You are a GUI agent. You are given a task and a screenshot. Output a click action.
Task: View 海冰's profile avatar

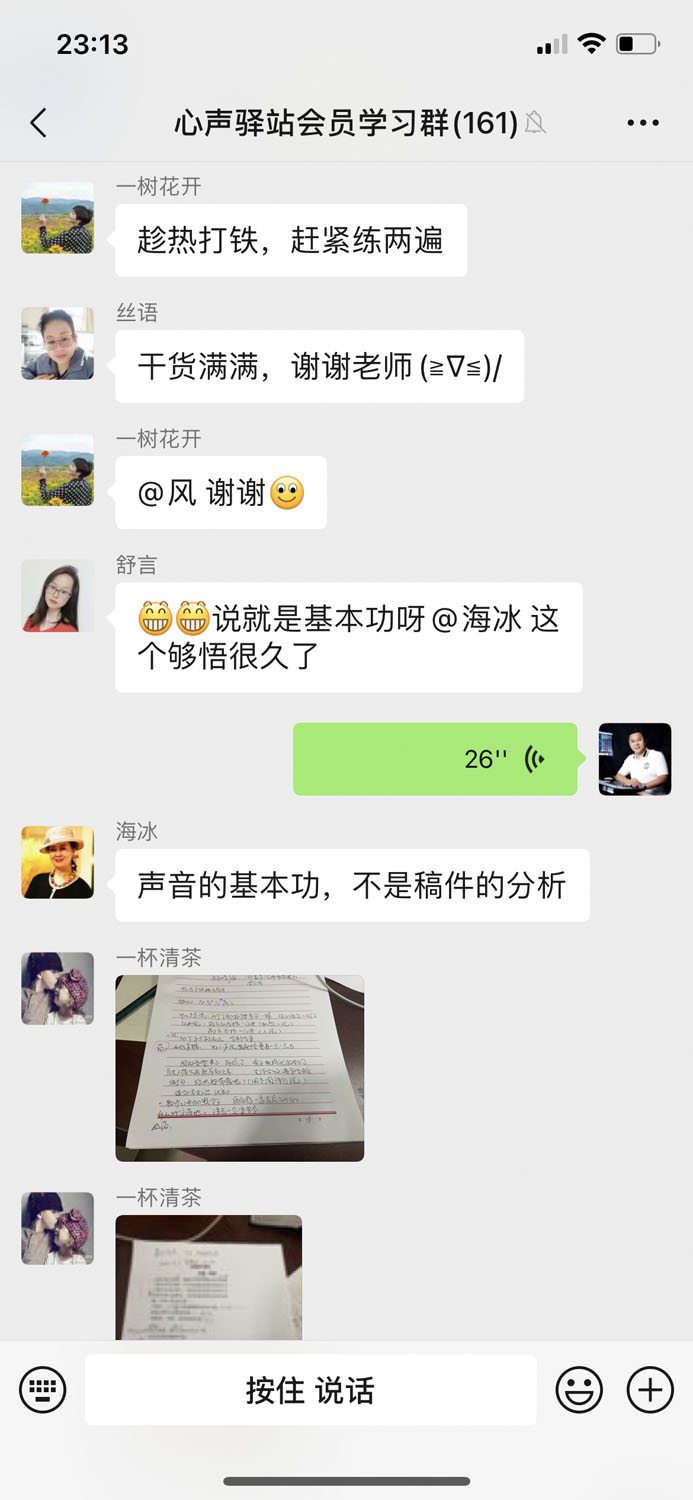[58, 862]
